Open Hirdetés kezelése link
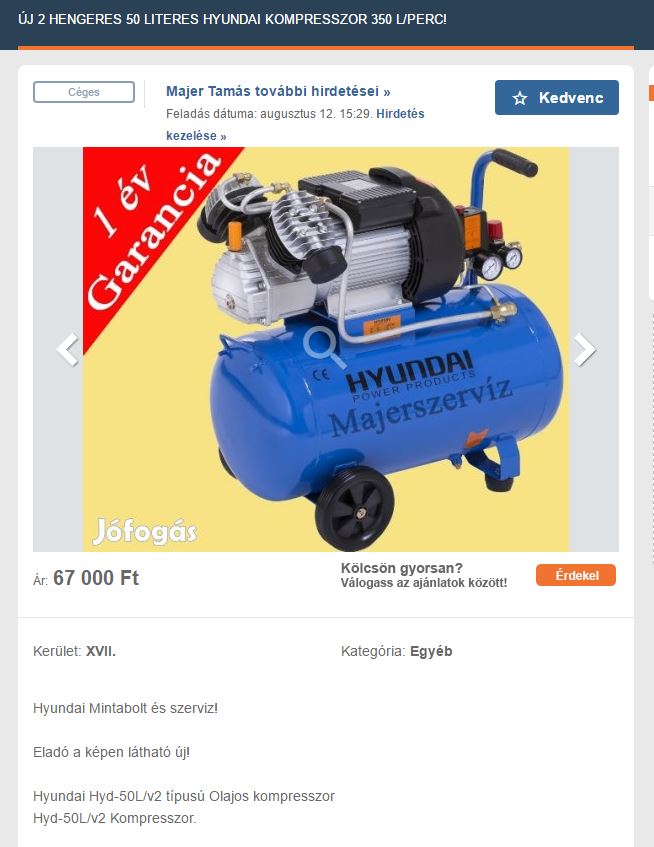654x847 pixels. pos(196,135)
